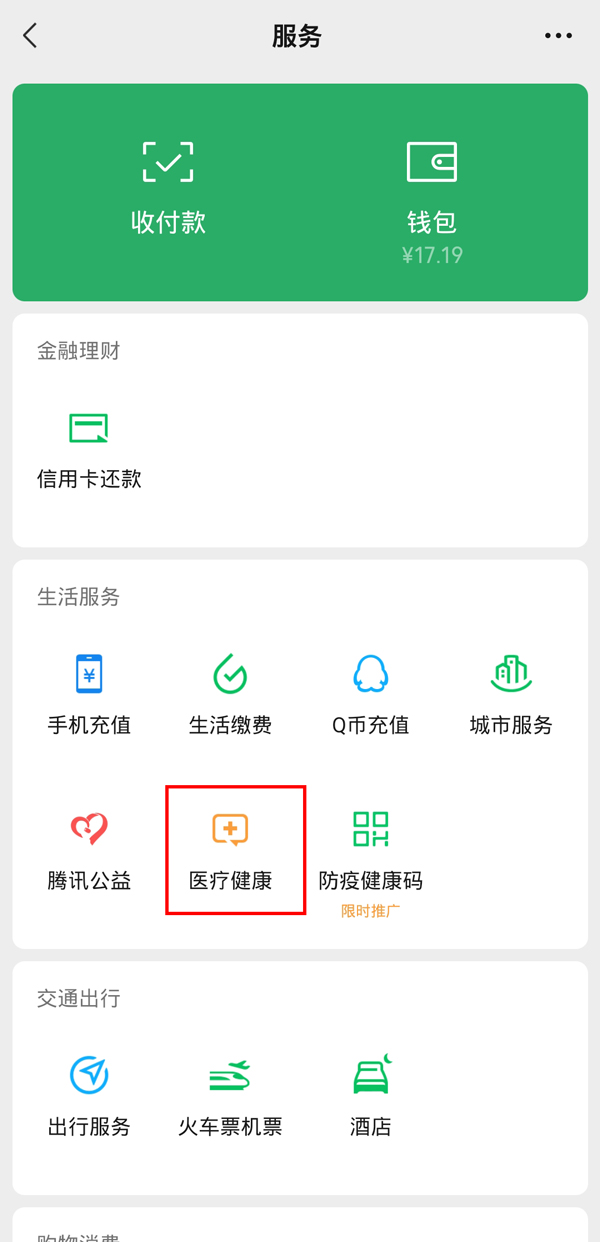The height and width of the screenshot is (1242, 600).
Task: Tap 生活缴费 to pay utility bills
Action: (230, 696)
